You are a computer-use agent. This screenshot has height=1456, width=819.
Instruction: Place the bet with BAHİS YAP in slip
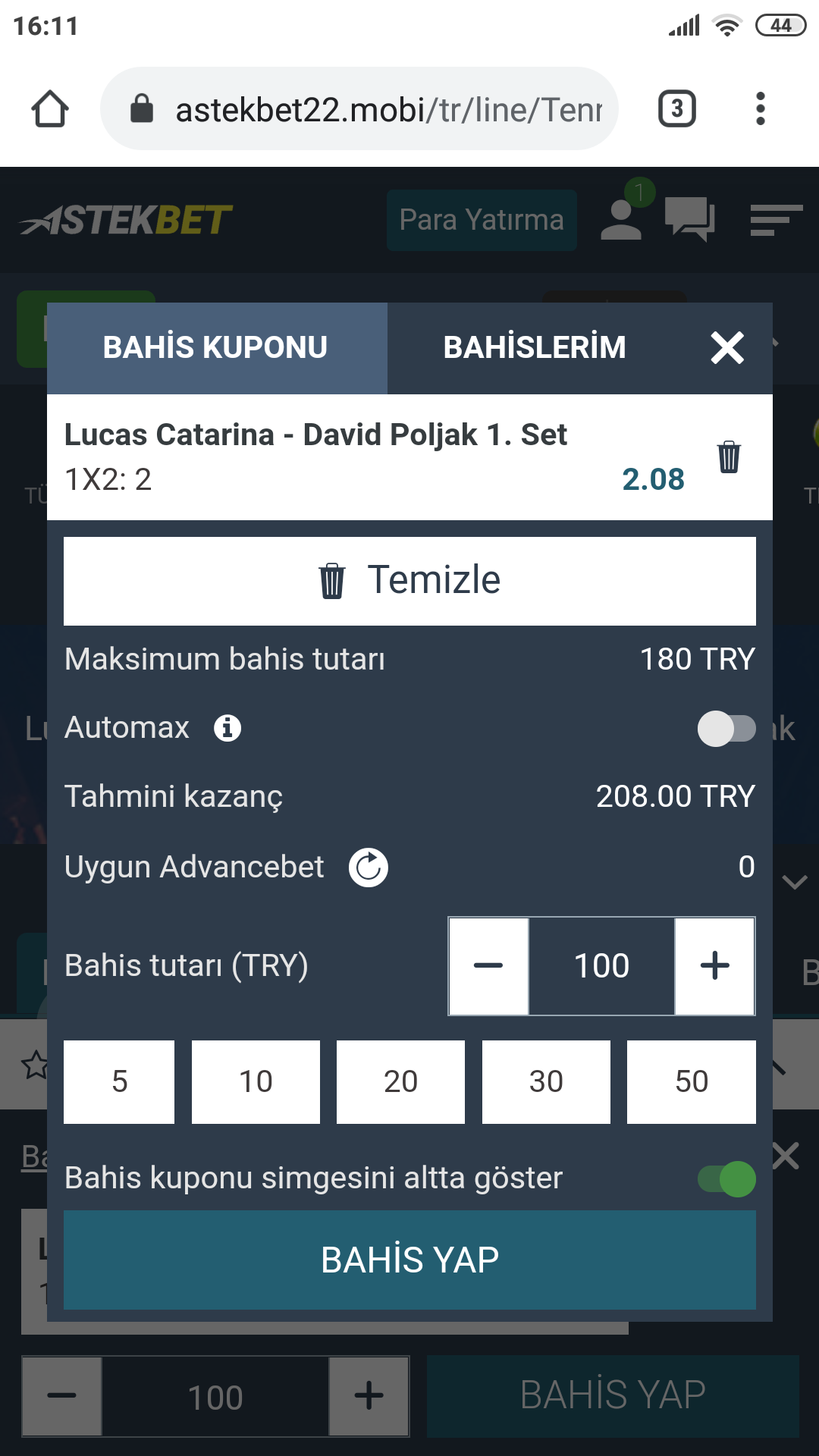(409, 1260)
